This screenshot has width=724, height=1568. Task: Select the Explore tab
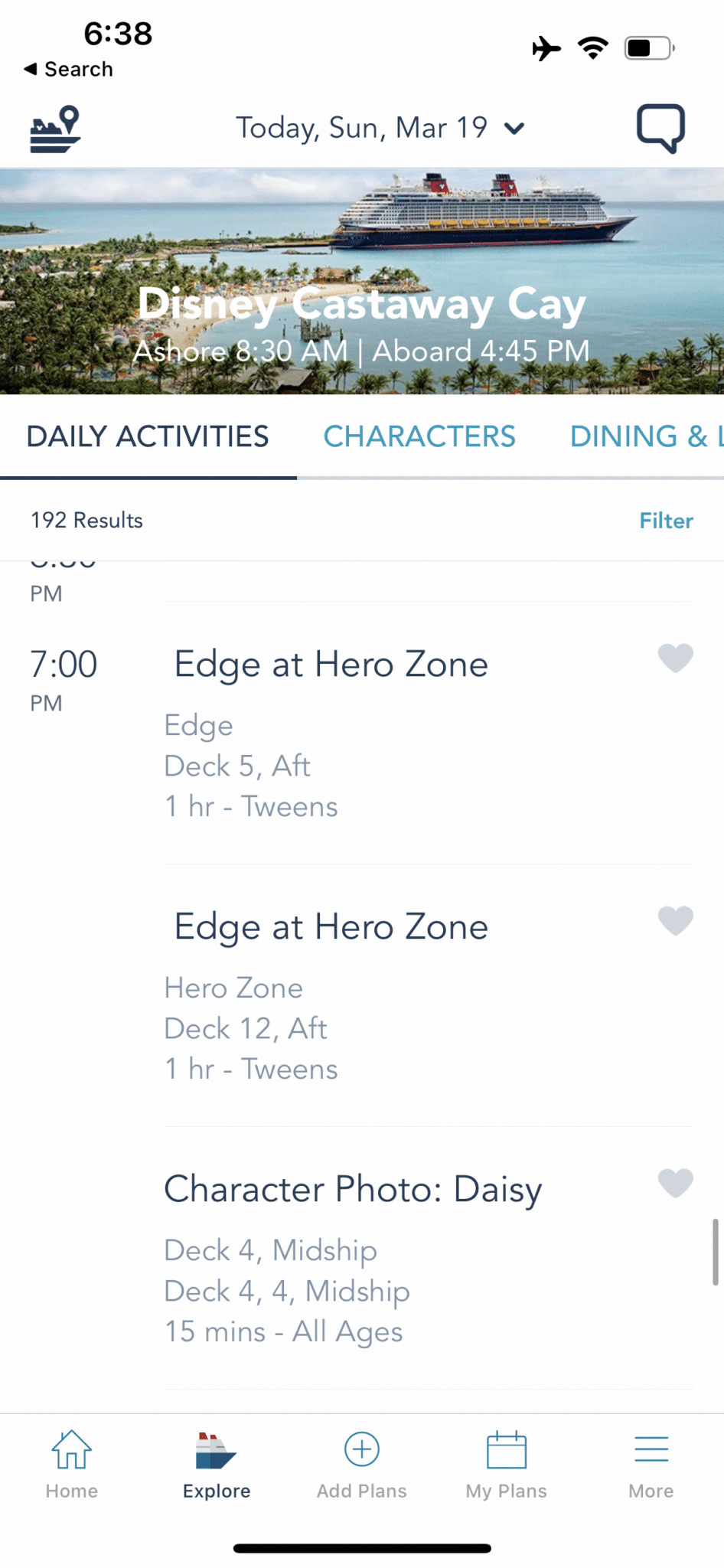[217, 1465]
